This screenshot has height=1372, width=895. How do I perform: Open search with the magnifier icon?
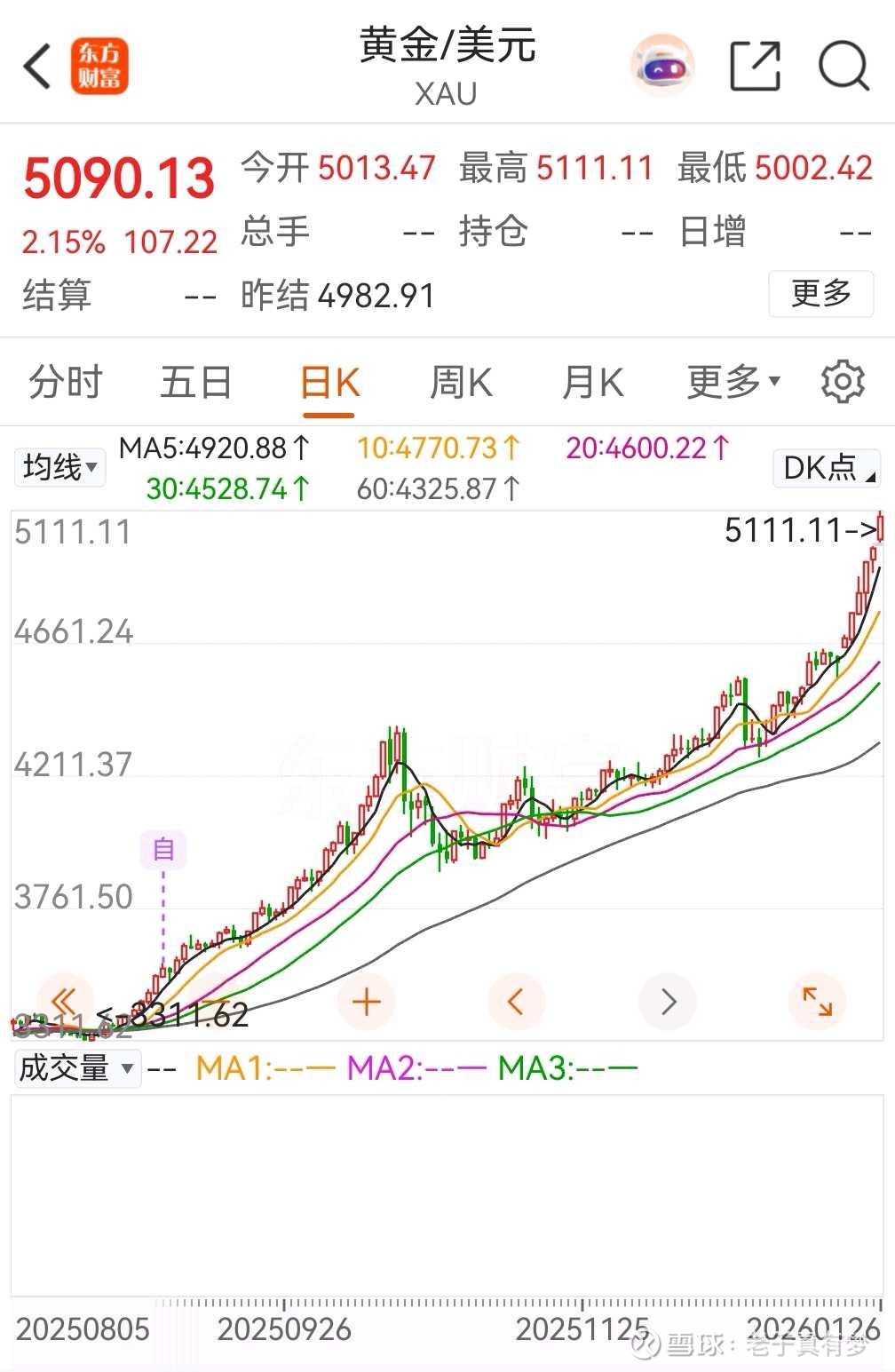point(843,65)
